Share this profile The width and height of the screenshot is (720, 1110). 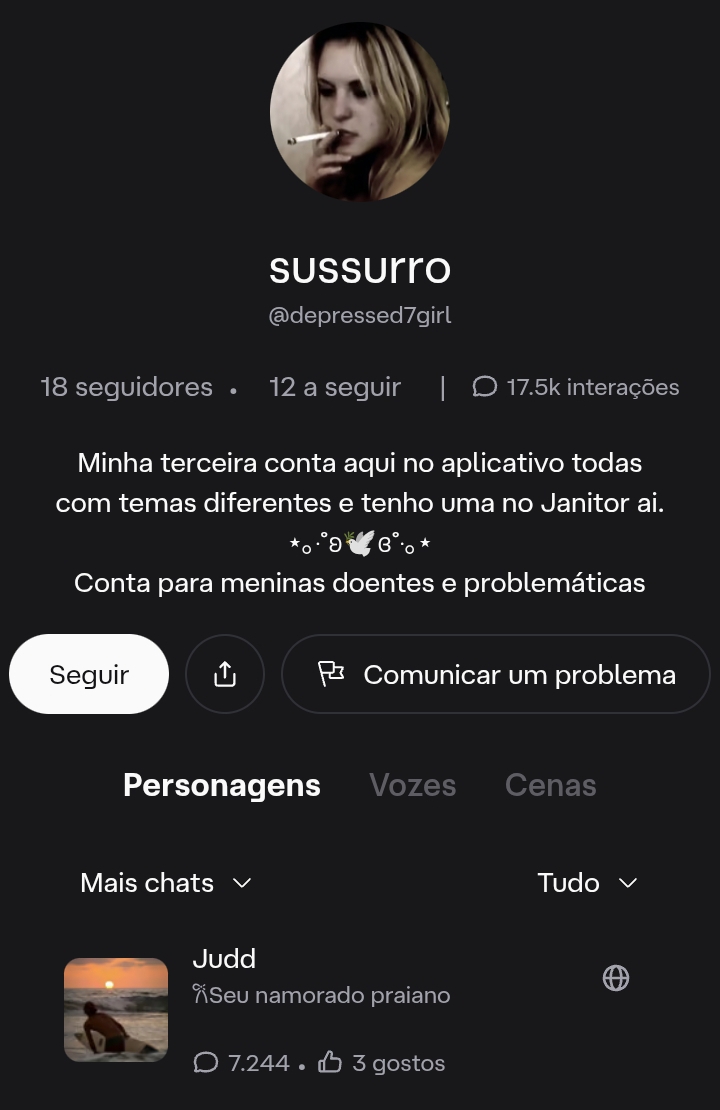(x=225, y=675)
